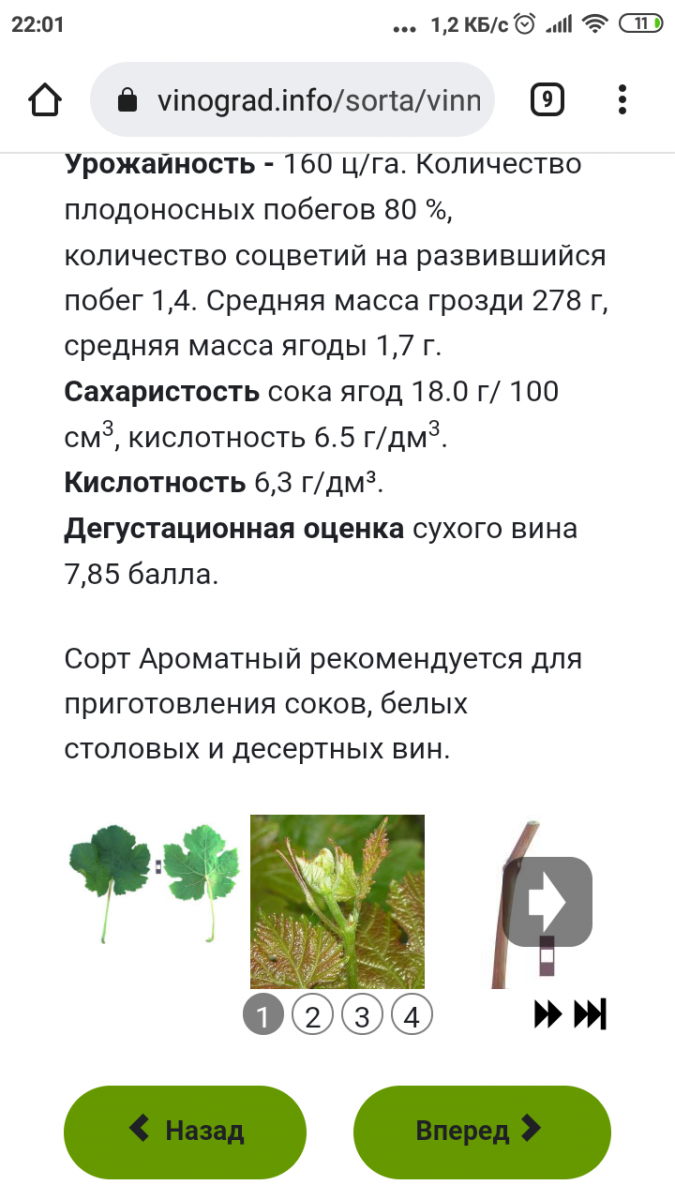View the young shoot photo
Viewport: 675px width, 1200px height.
(x=337, y=901)
